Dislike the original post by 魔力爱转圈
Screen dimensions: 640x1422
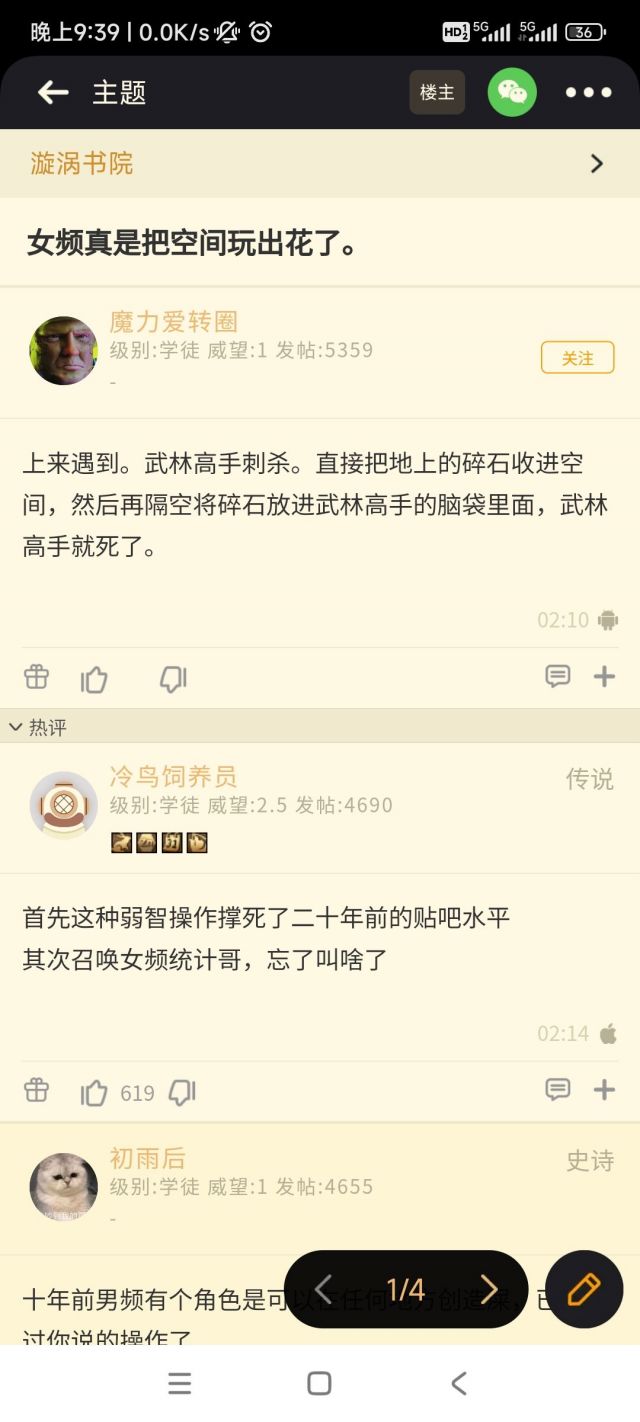[173, 680]
